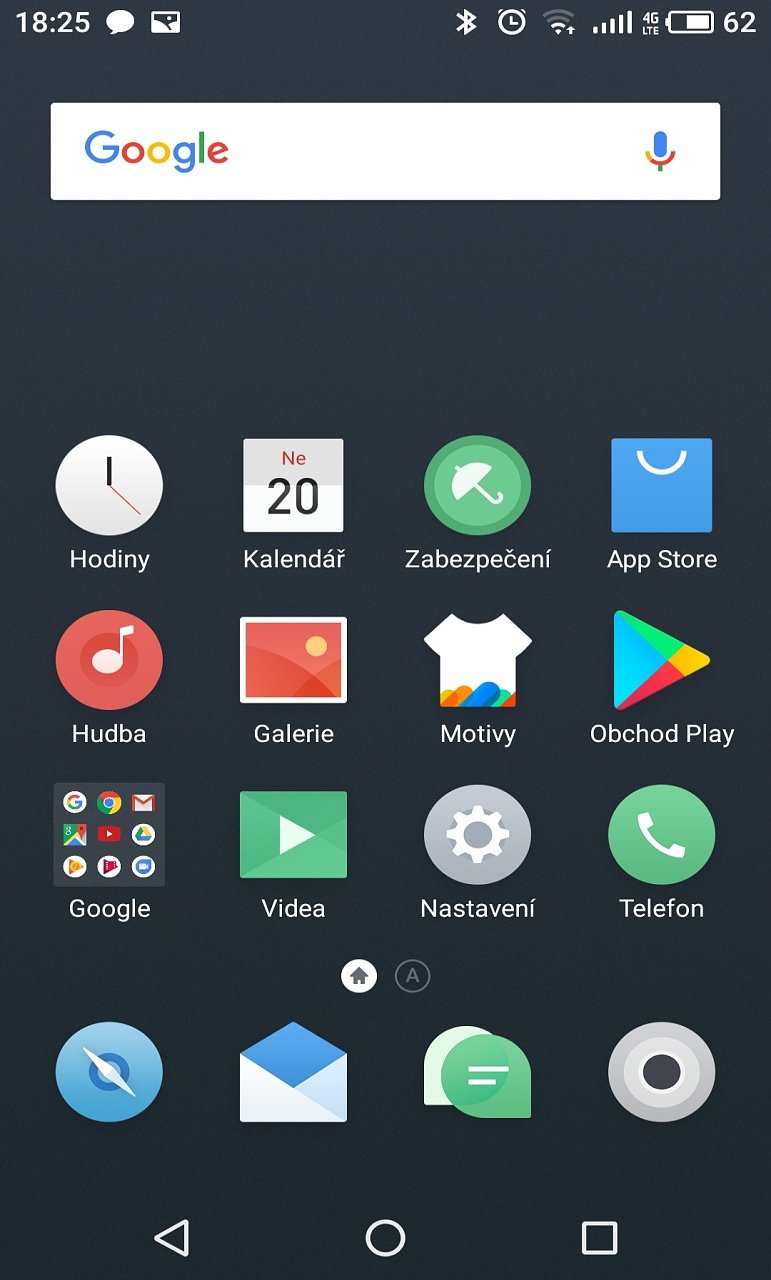This screenshot has height=1280, width=771.
Task: Start voice search with the microphone
Action: pyautogui.click(x=660, y=151)
